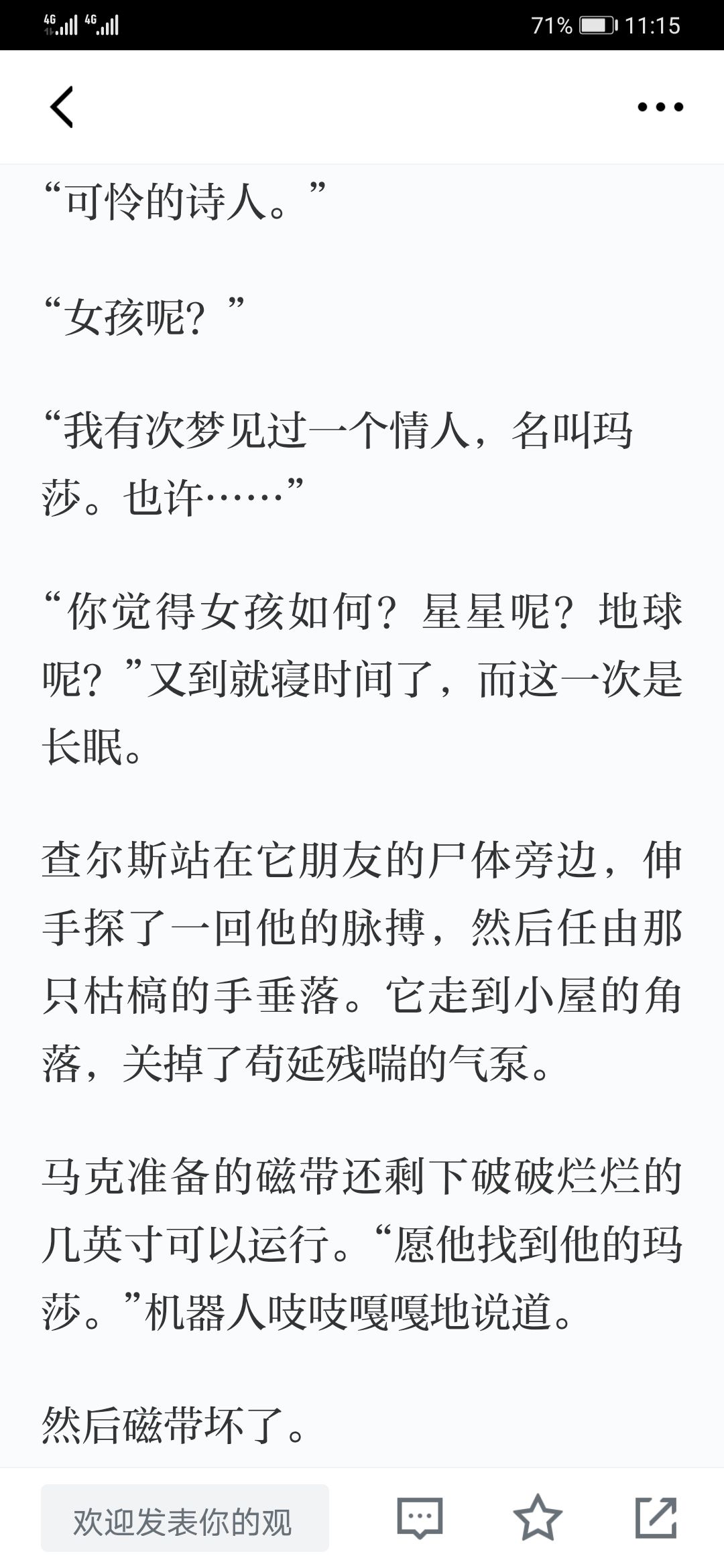Screen dimensions: 724x1568
Task: Open the three-dot overflow menu
Action: click(x=660, y=107)
